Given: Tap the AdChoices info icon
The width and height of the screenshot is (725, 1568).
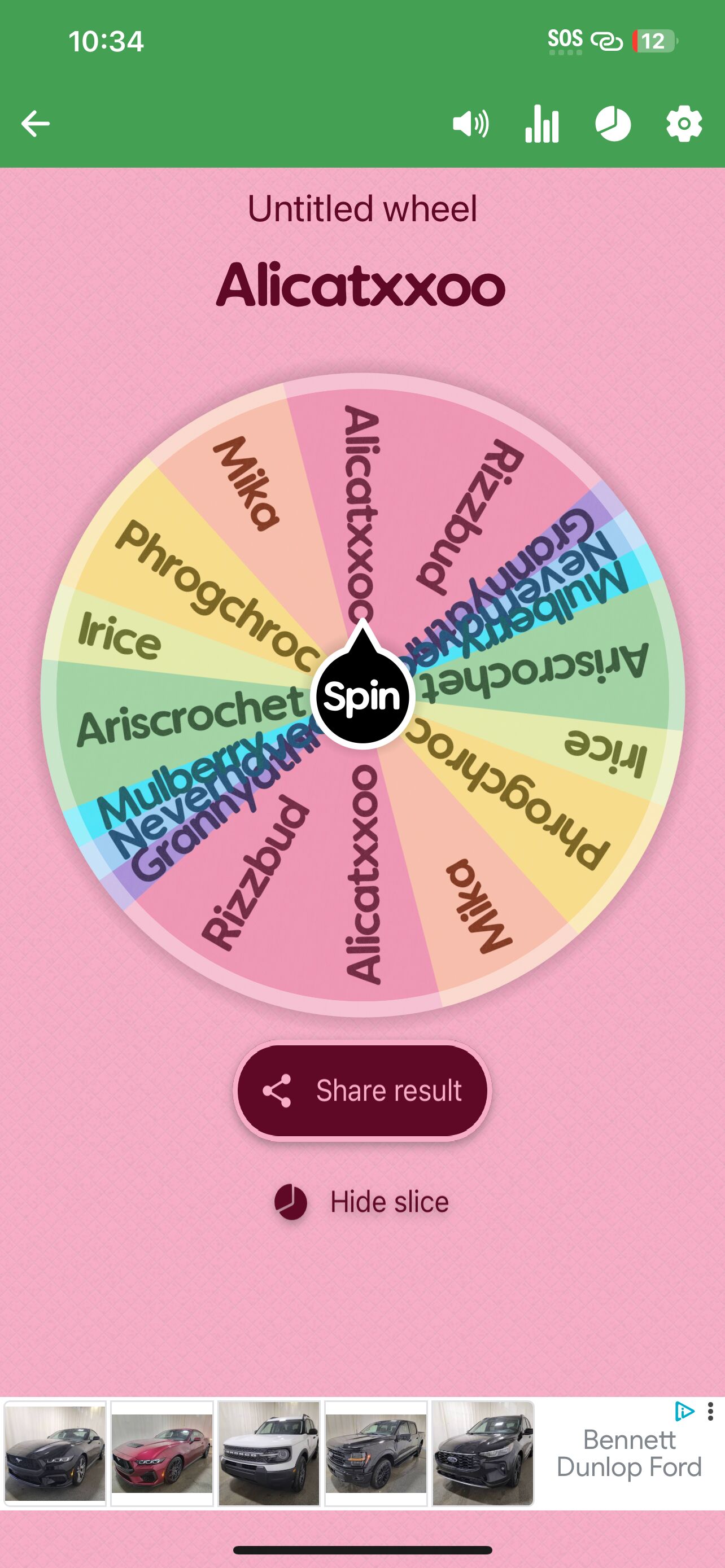Looking at the screenshot, I should [x=684, y=1412].
